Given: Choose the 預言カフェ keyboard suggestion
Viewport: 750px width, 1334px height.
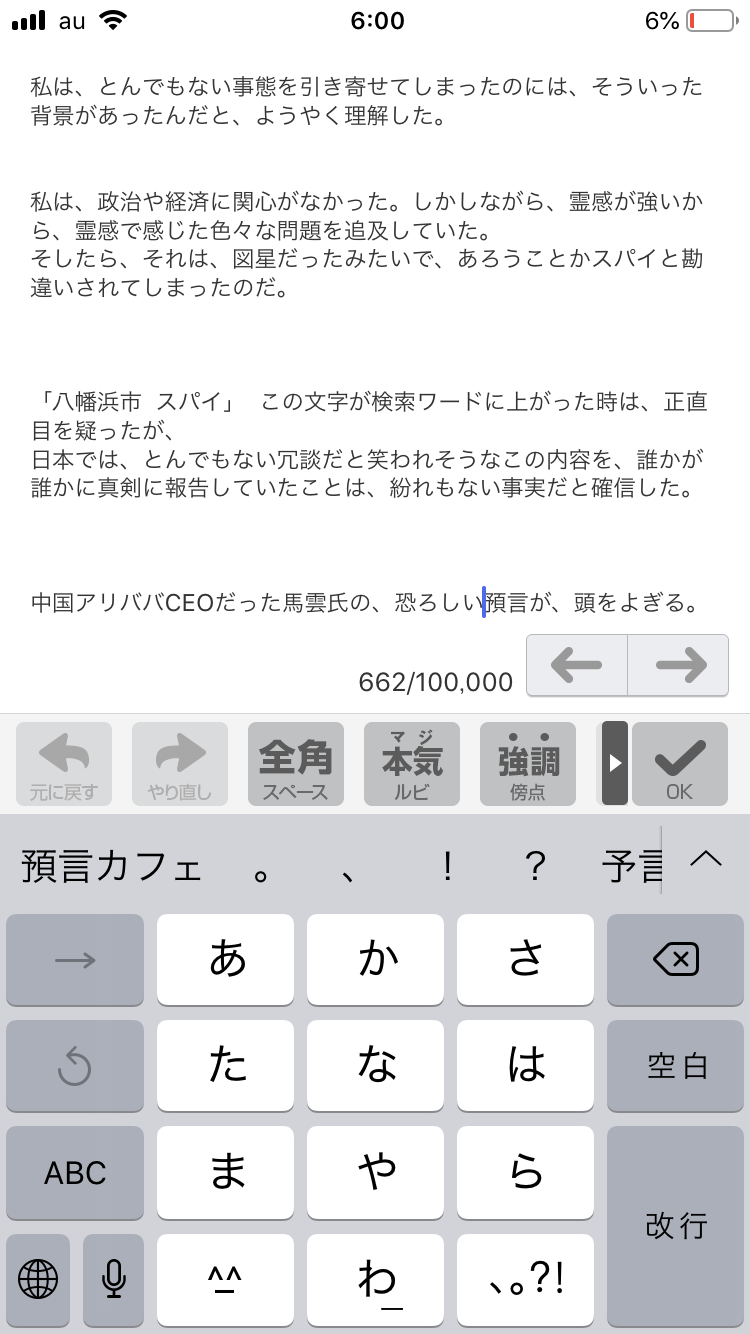Looking at the screenshot, I should click(x=111, y=866).
